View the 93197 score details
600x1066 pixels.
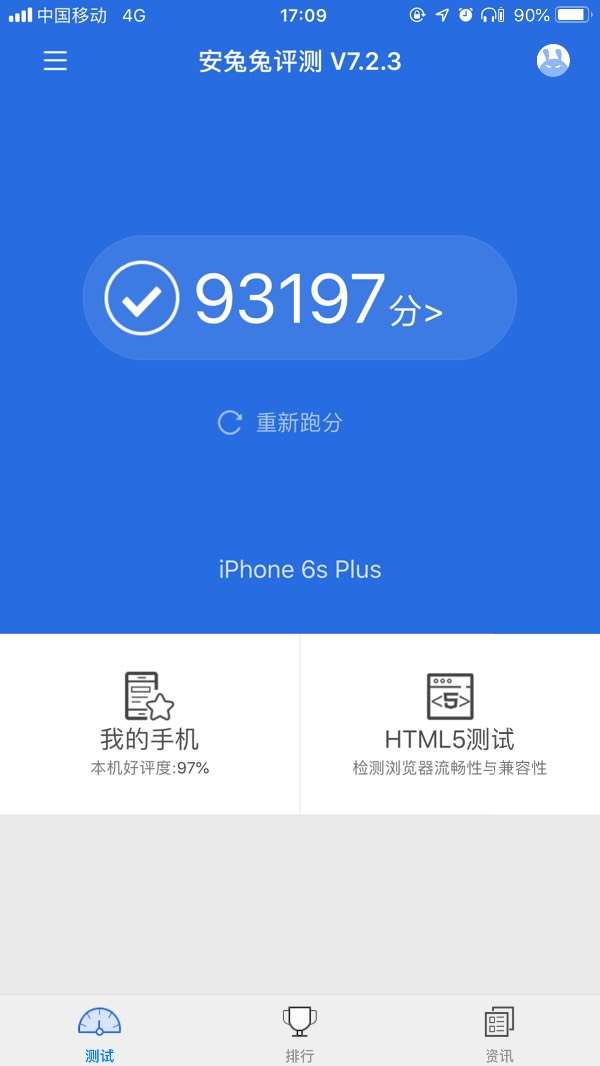click(299, 298)
